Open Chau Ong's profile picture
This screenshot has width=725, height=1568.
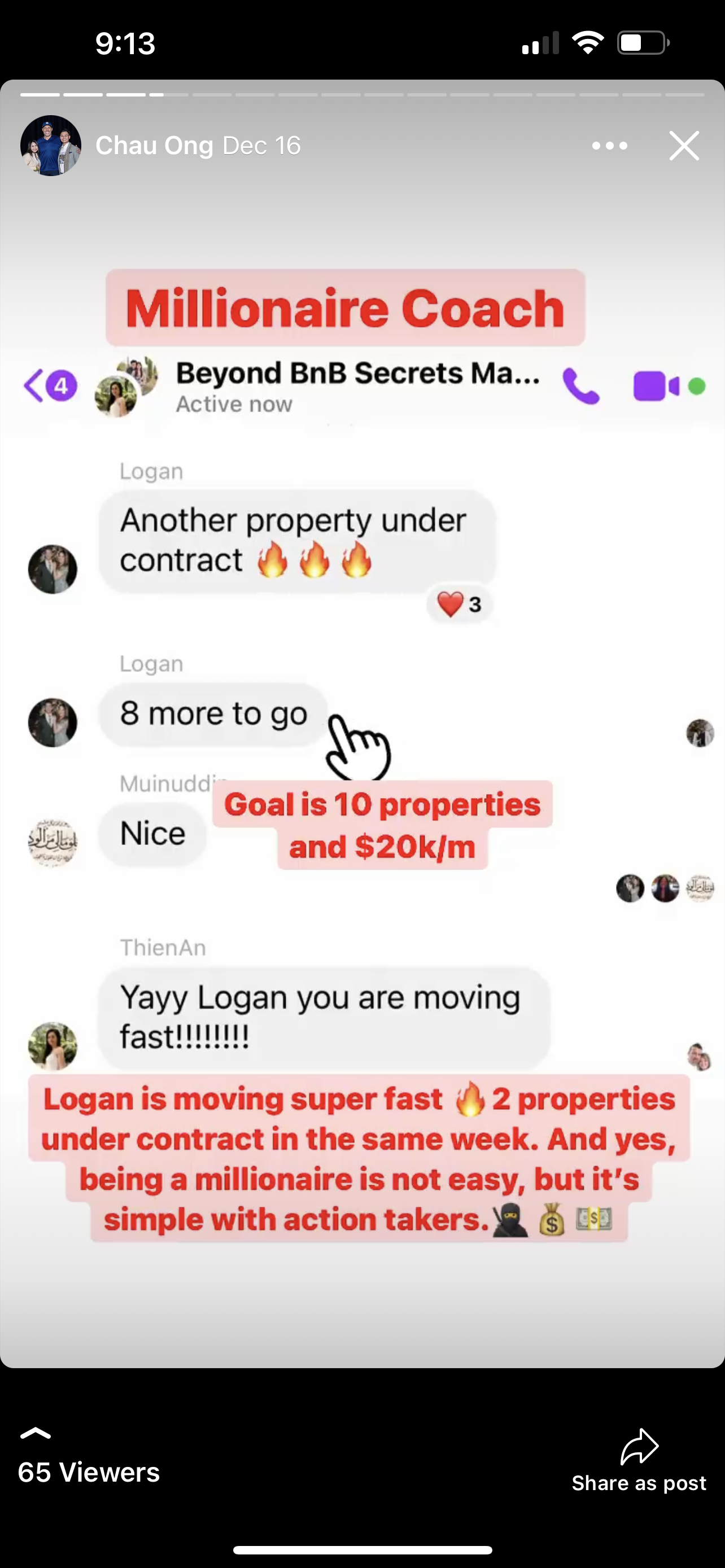[x=50, y=146]
